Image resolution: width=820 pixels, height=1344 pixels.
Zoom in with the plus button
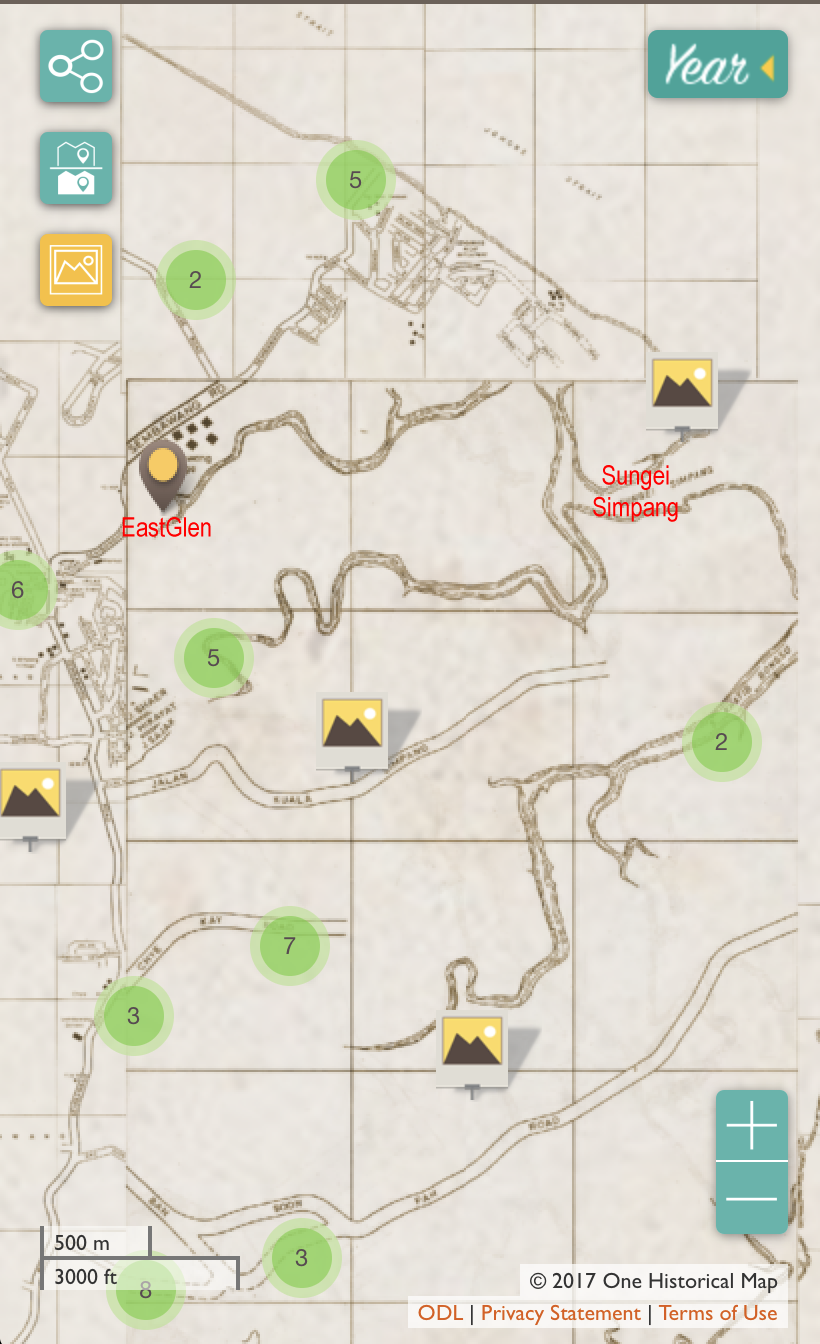point(751,1126)
